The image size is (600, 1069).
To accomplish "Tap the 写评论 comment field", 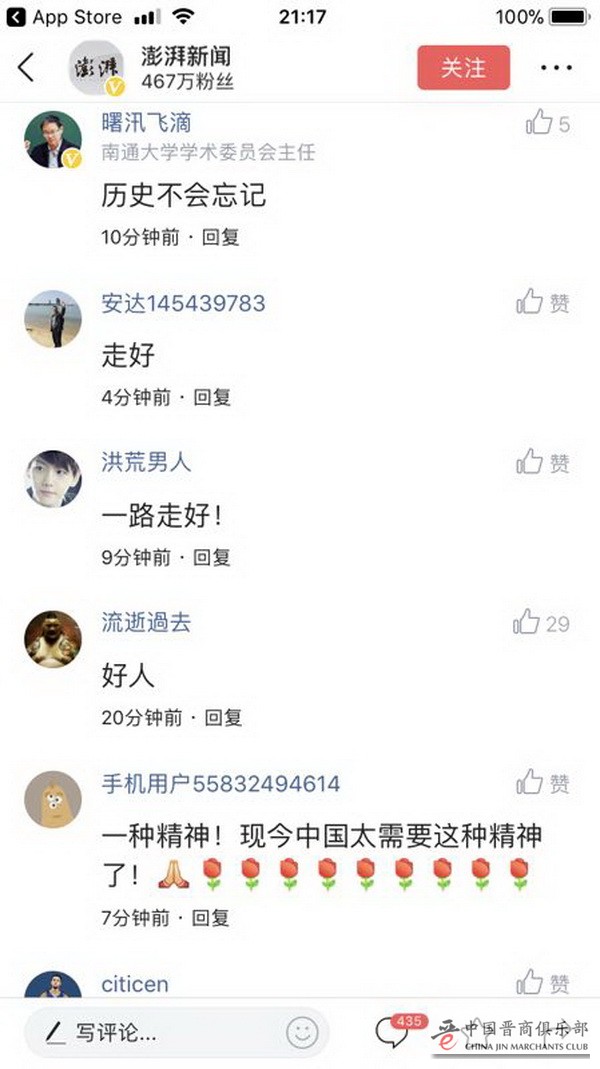I will (x=150, y=1032).
